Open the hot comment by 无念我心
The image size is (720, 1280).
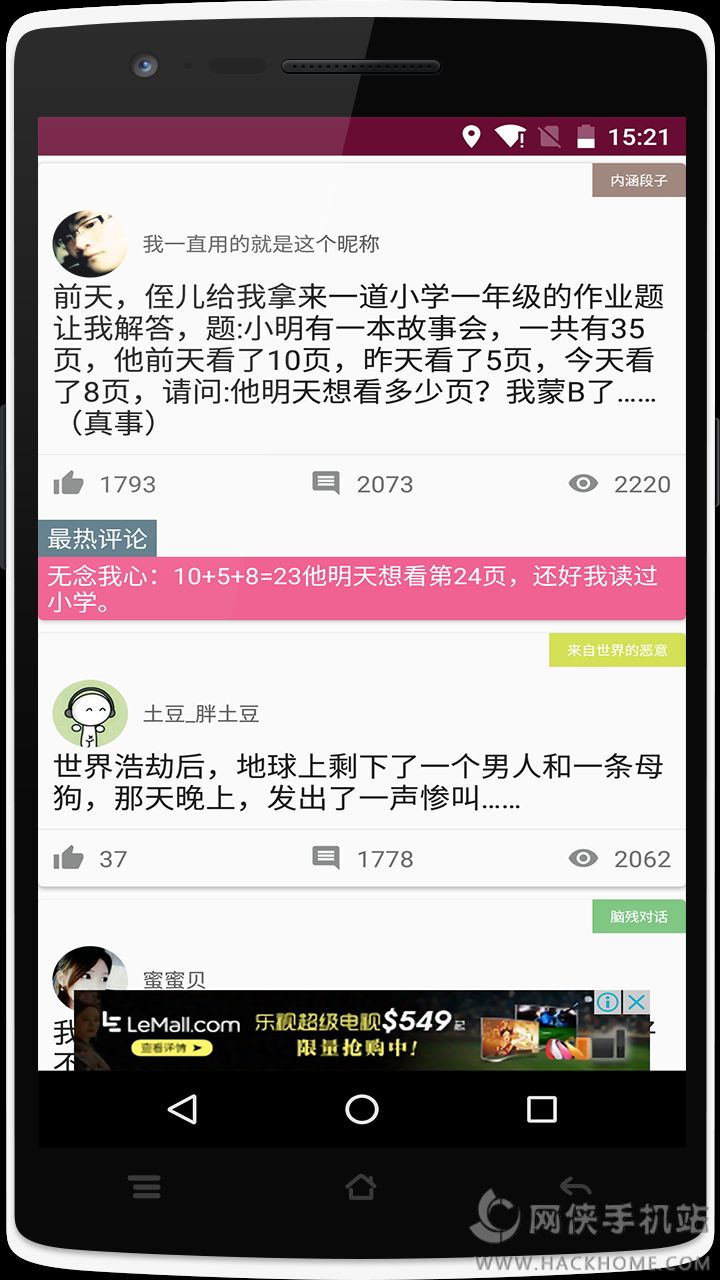[x=362, y=589]
